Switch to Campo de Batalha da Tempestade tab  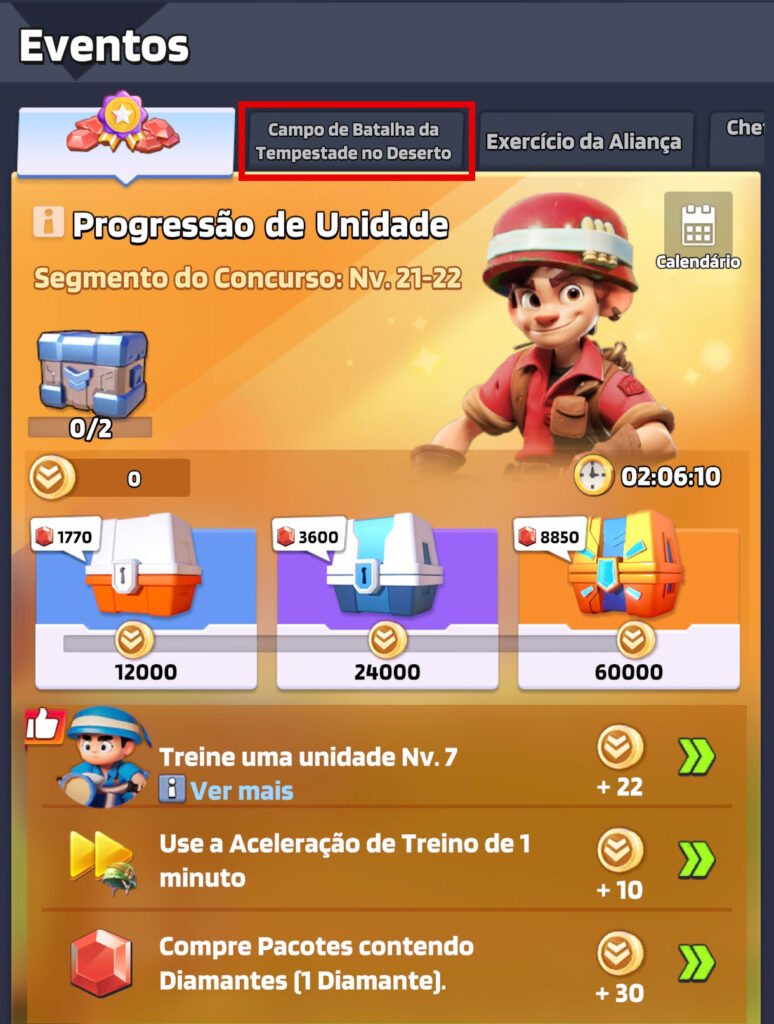pyautogui.click(x=356, y=142)
